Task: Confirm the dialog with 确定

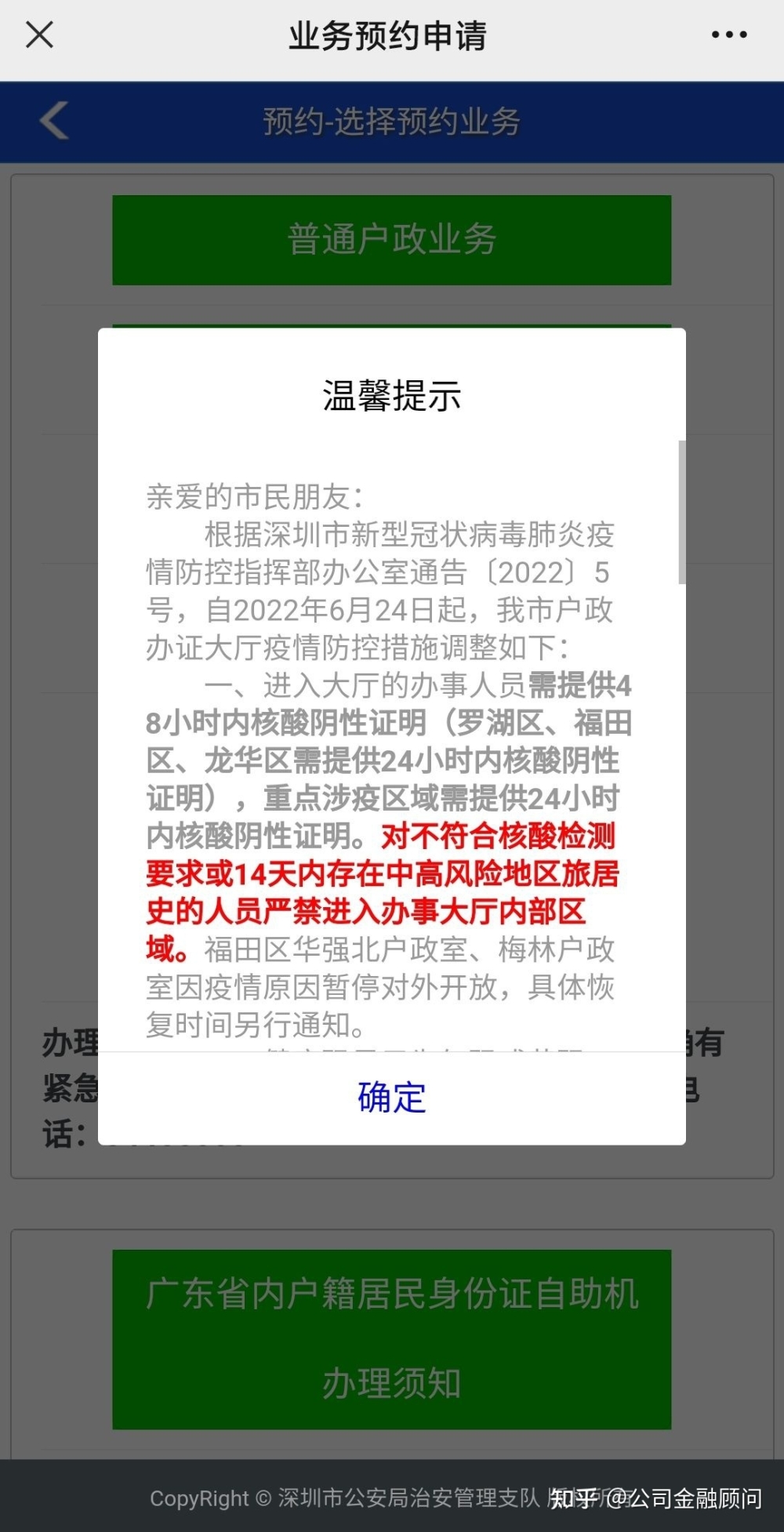Action: click(x=391, y=1097)
